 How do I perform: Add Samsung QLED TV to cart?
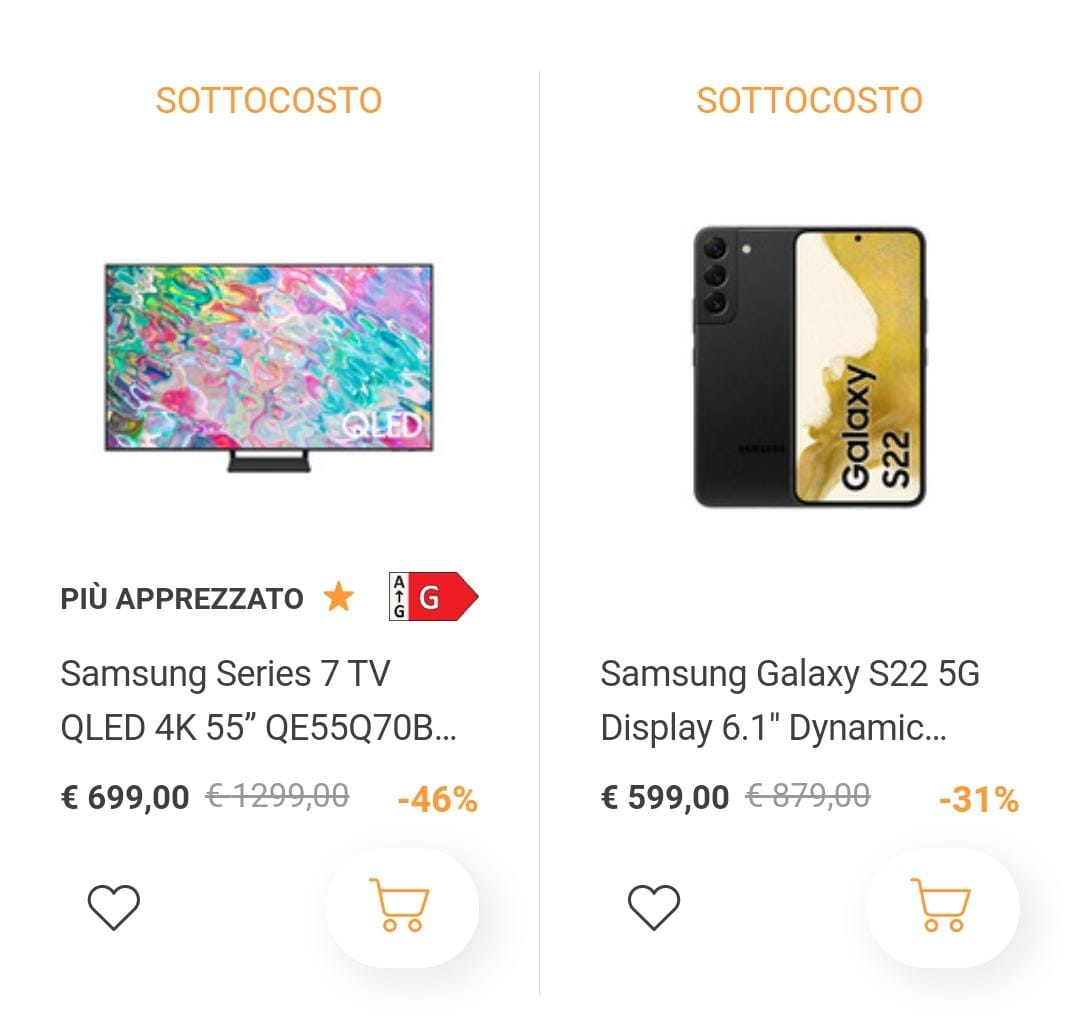tap(401, 906)
